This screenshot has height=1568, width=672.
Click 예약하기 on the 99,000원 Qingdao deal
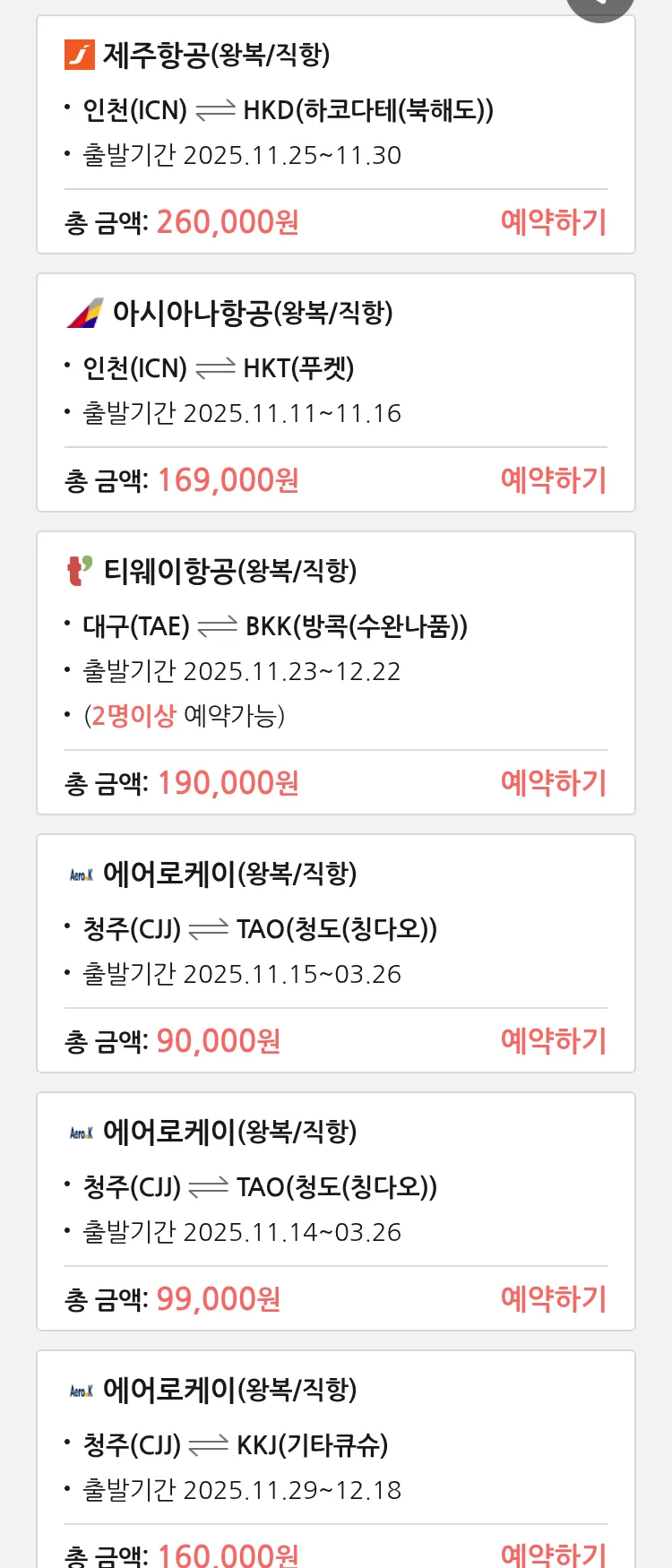point(554,1298)
